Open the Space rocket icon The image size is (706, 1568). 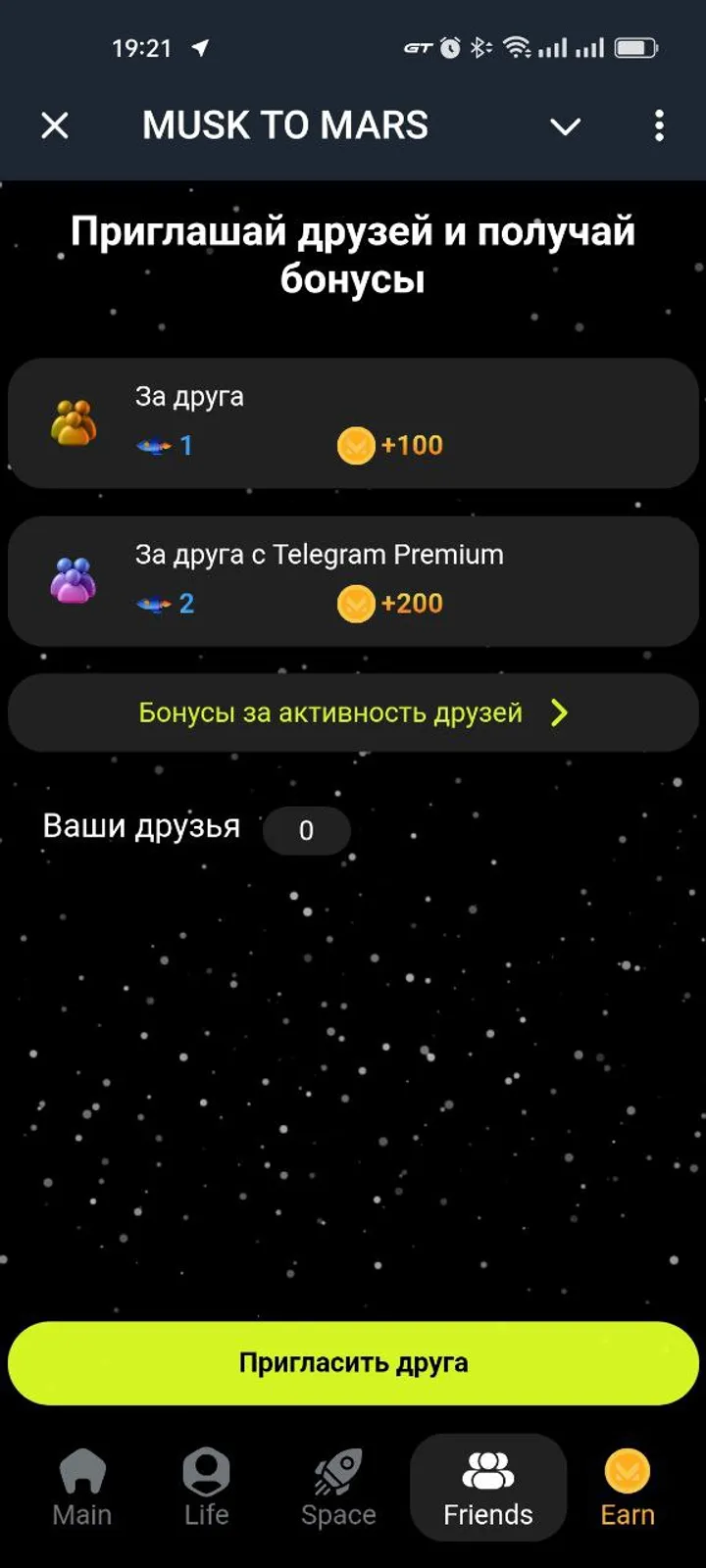(338, 1485)
